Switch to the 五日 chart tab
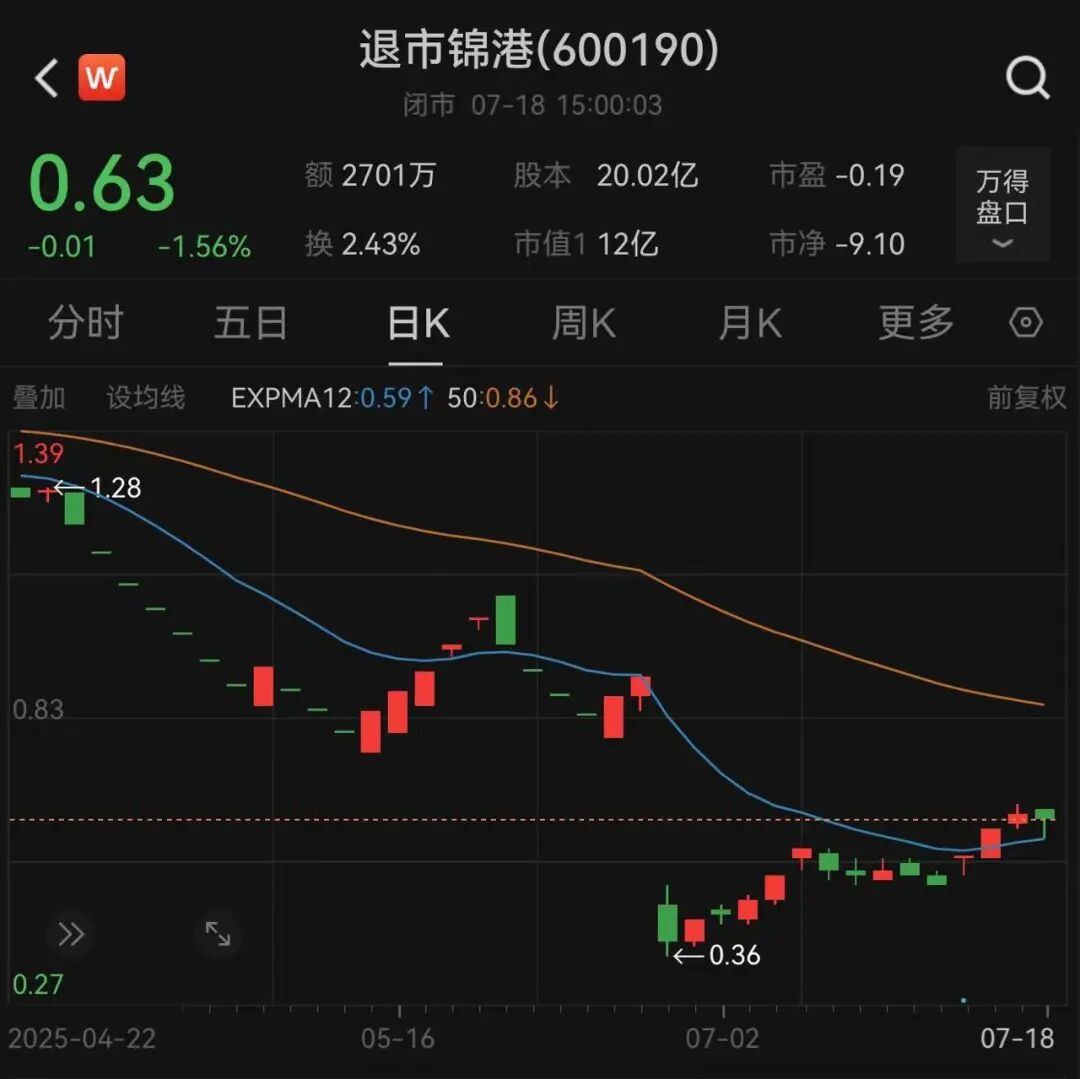The image size is (1080, 1079). [x=251, y=323]
